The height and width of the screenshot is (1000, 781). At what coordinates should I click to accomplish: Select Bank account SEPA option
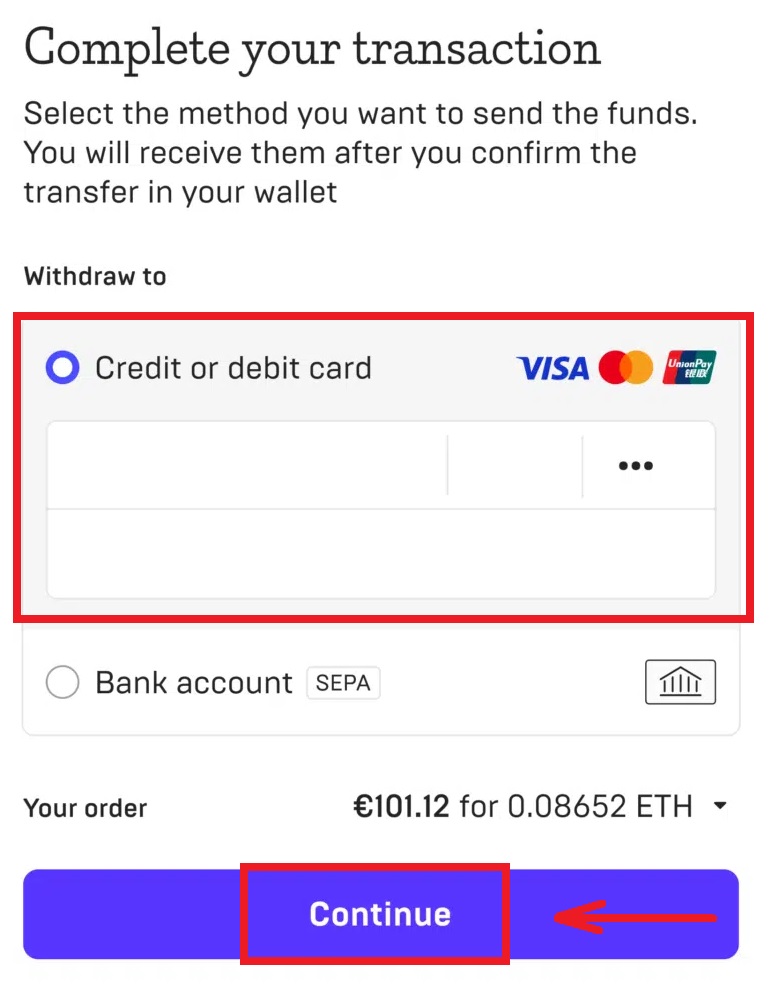[62, 683]
